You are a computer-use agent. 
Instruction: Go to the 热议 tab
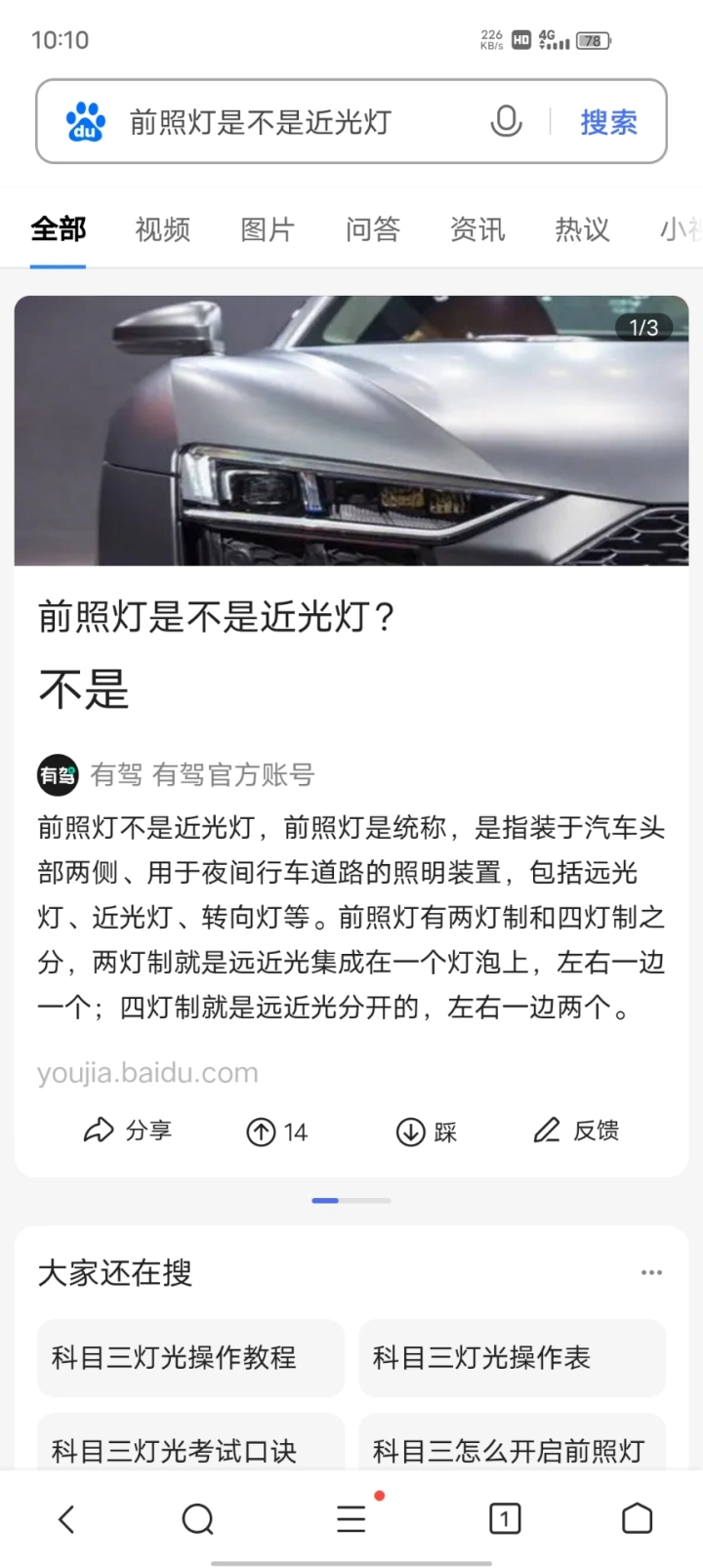coord(582,229)
